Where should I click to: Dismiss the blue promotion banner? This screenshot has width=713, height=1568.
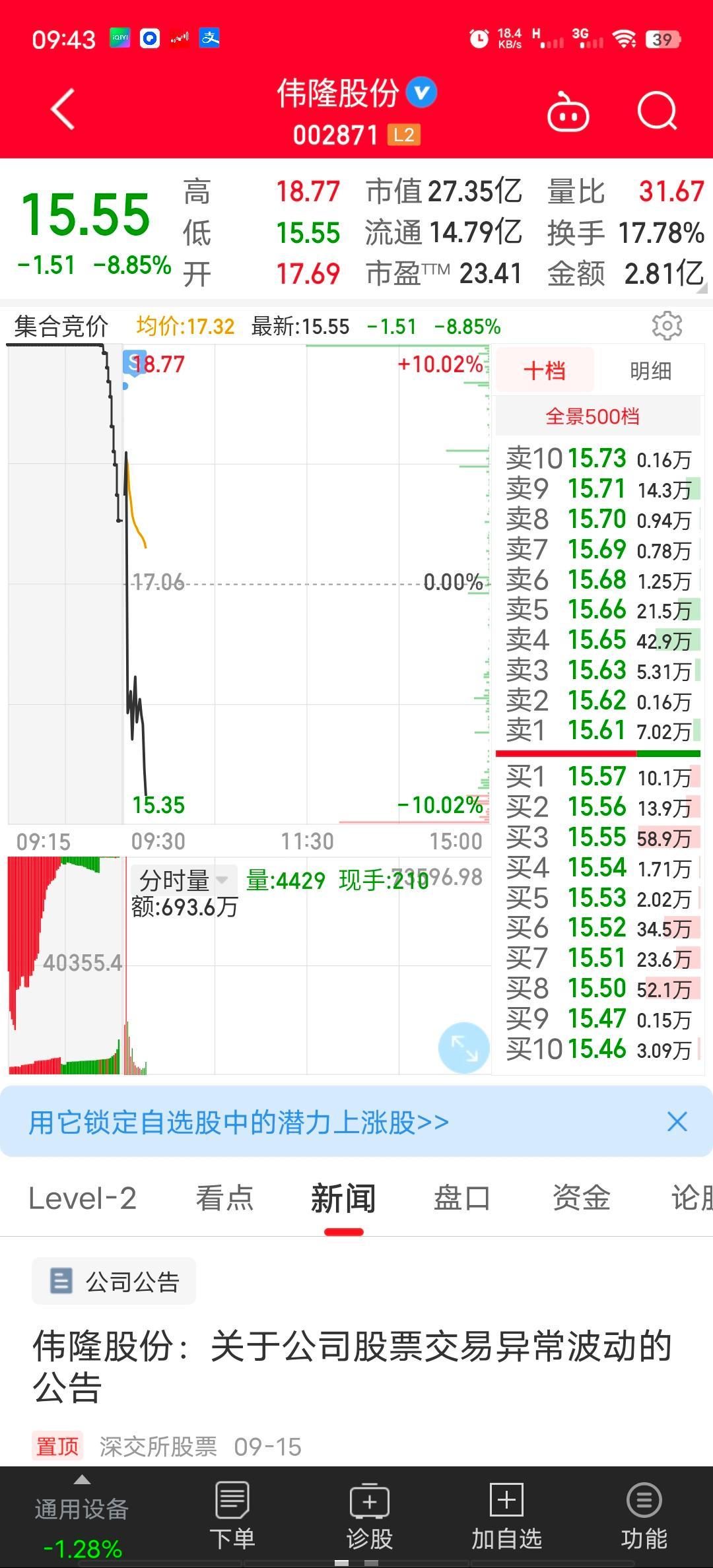677,1122
